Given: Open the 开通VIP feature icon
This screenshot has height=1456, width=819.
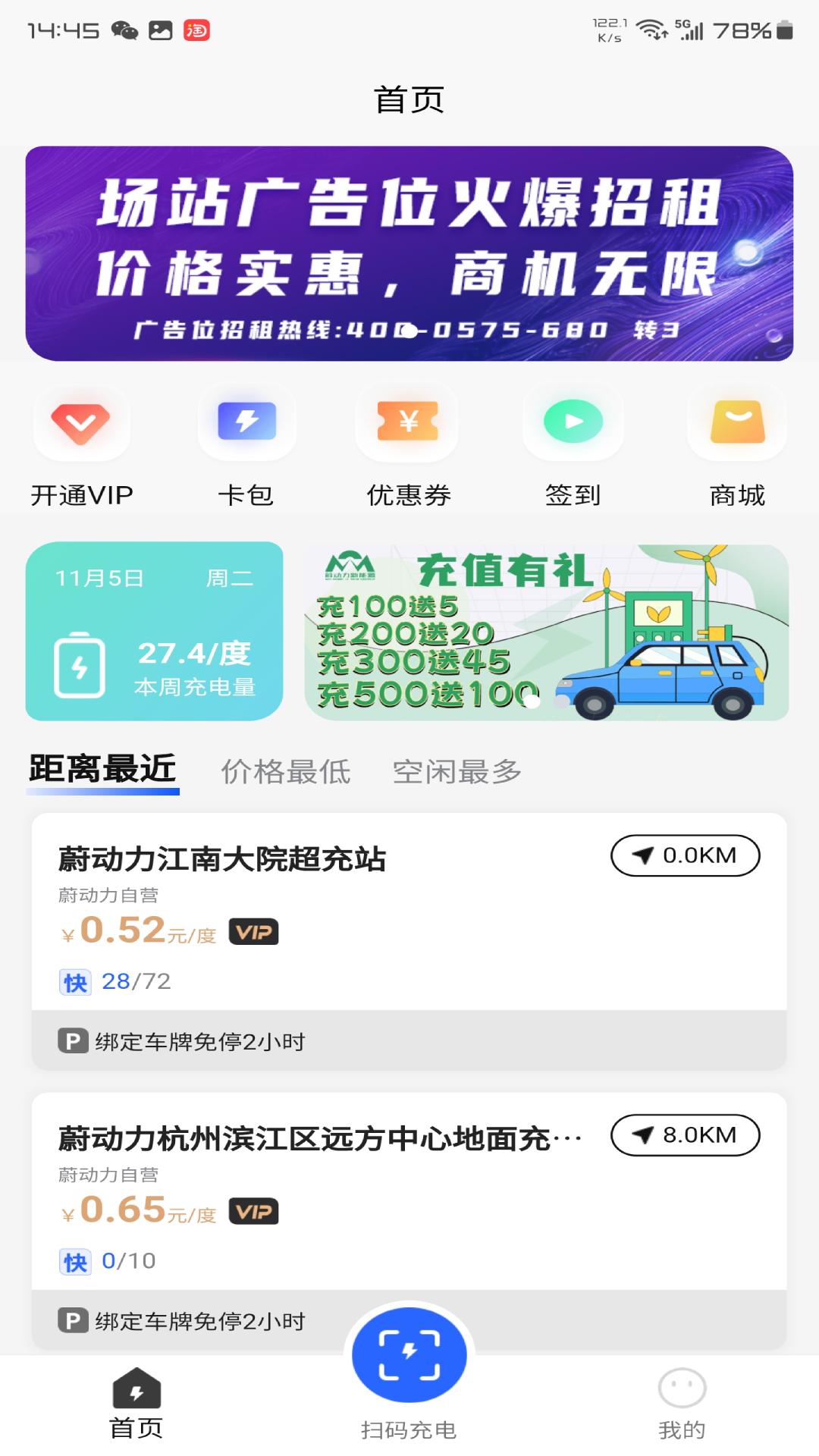Looking at the screenshot, I should click(x=82, y=423).
